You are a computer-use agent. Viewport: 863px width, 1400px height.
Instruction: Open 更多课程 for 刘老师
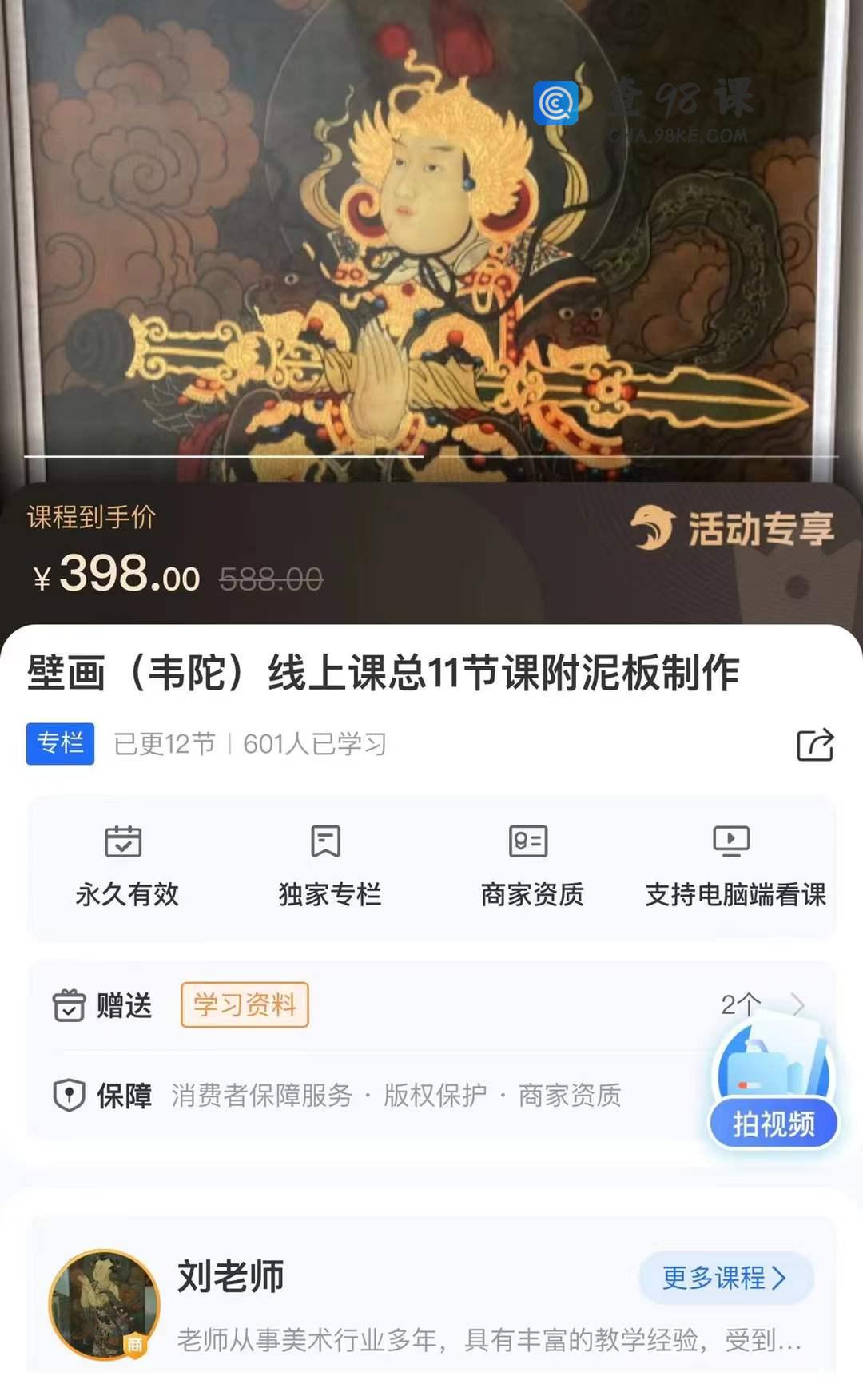click(x=726, y=1278)
